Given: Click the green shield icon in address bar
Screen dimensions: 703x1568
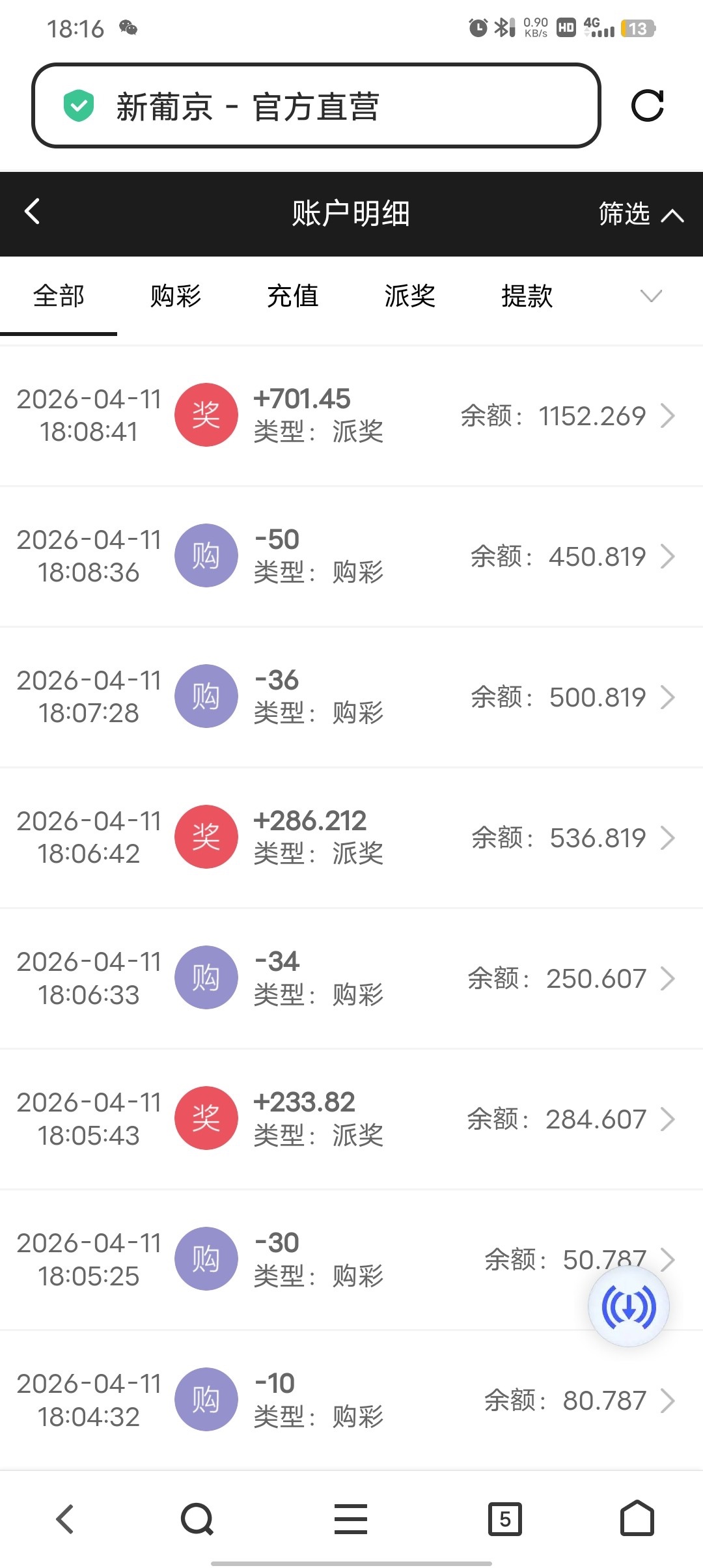Looking at the screenshot, I should [x=77, y=106].
